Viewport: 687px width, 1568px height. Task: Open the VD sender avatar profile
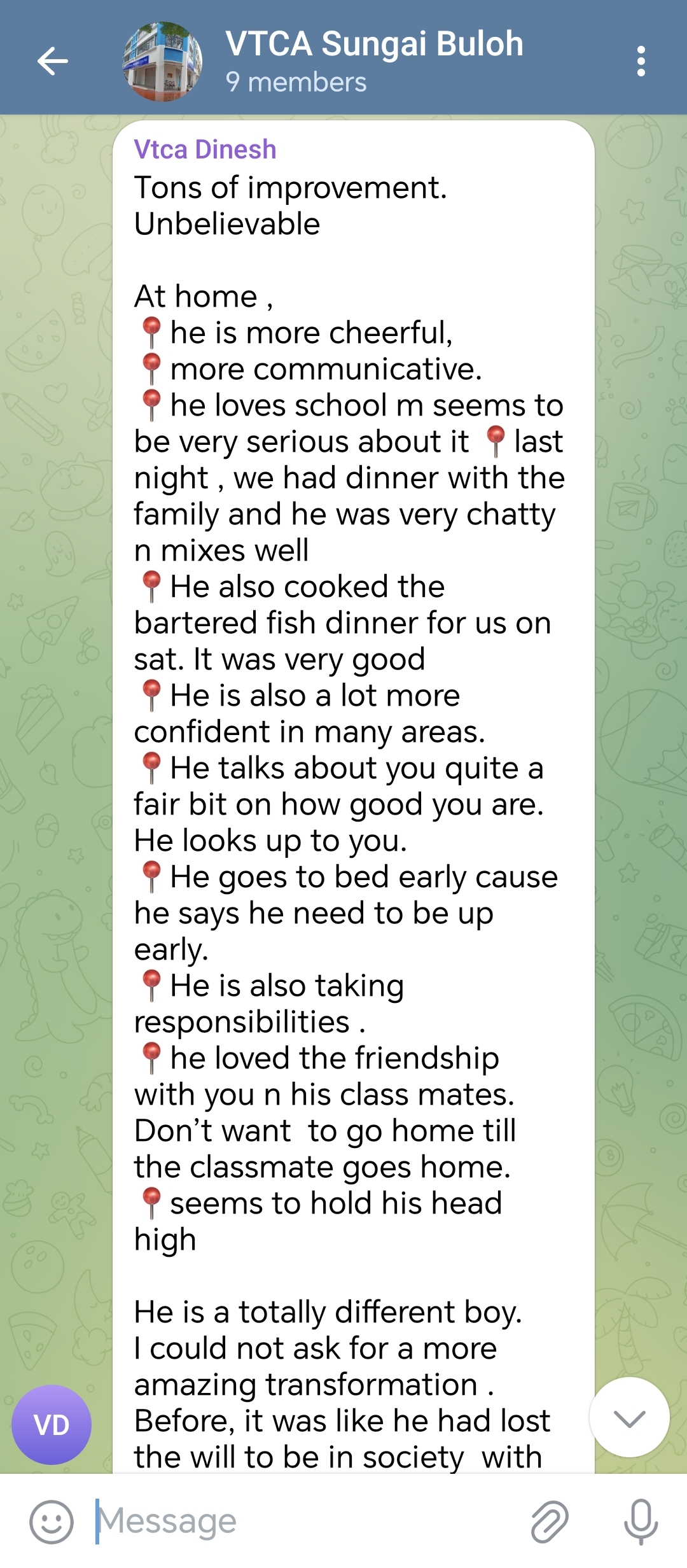tap(52, 1425)
